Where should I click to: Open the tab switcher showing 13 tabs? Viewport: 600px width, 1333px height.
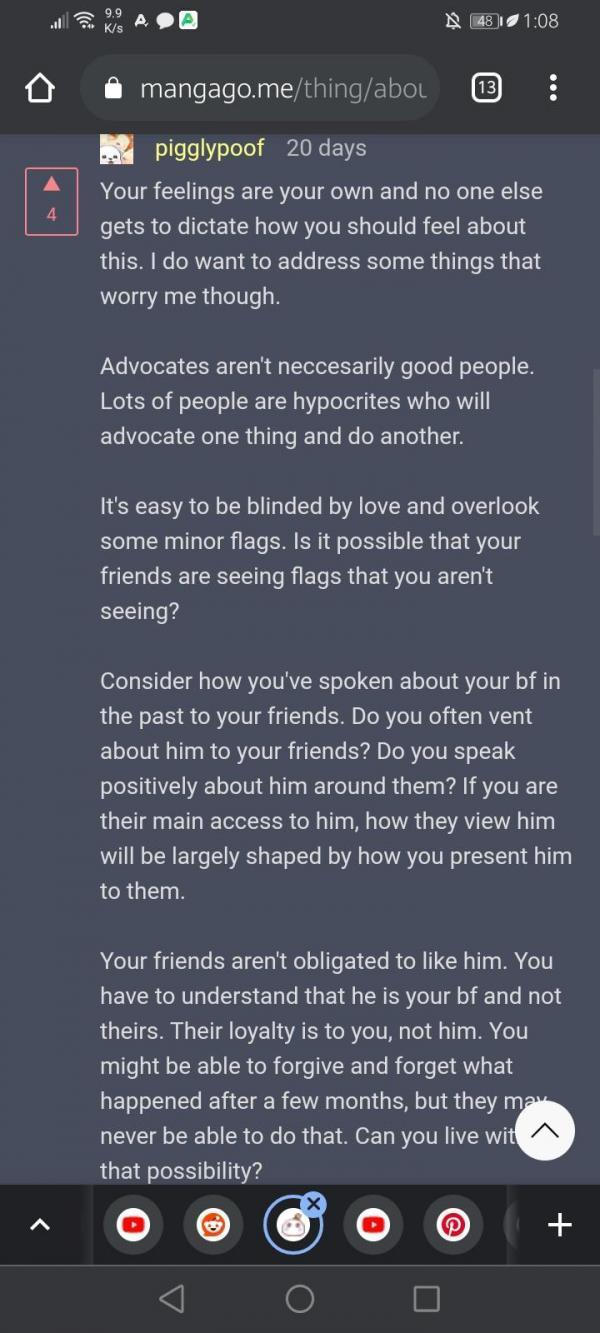coord(485,89)
